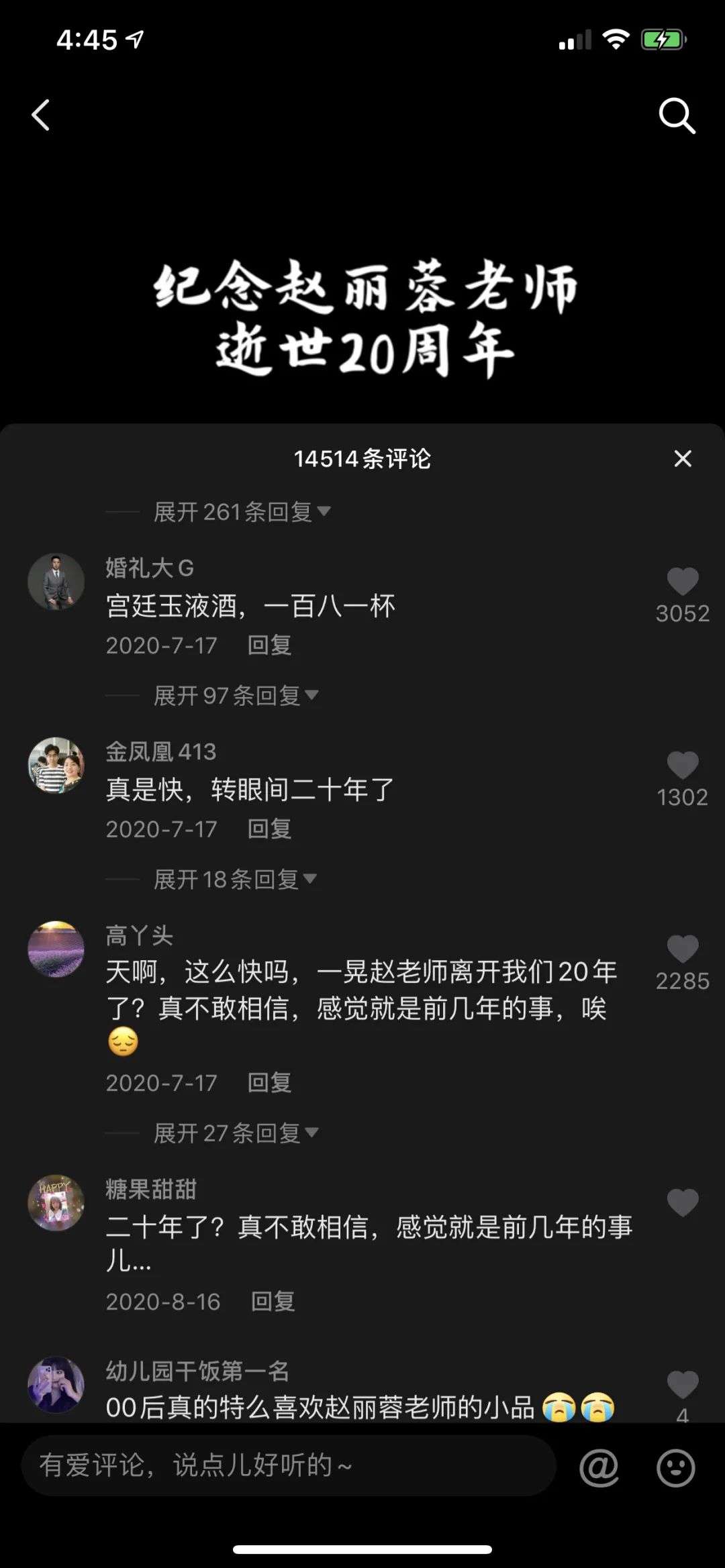Mention someone with the @ icon
This screenshot has width=725, height=1568.
[x=599, y=1467]
